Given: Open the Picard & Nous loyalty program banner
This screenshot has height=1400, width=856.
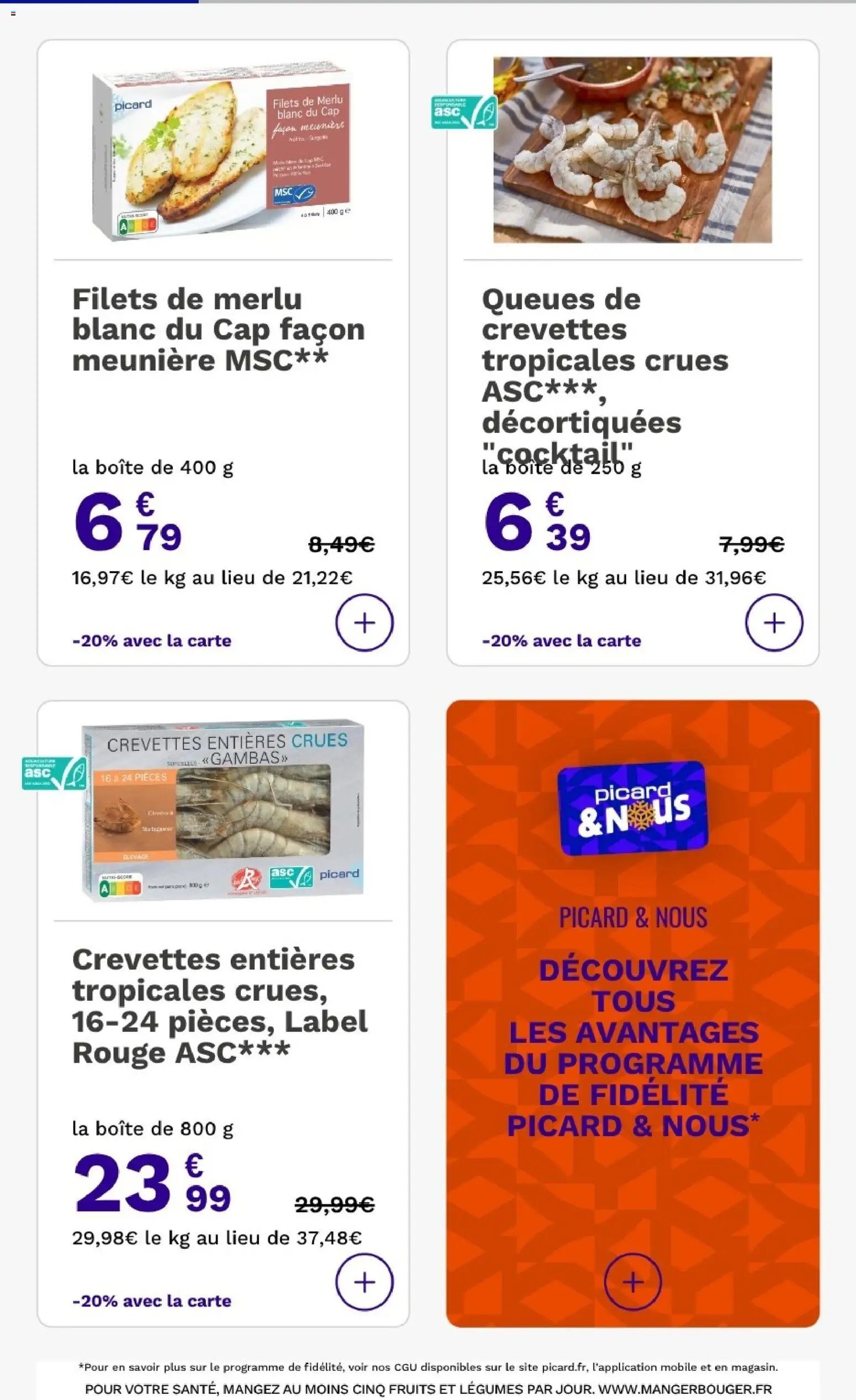Looking at the screenshot, I should [633, 1013].
